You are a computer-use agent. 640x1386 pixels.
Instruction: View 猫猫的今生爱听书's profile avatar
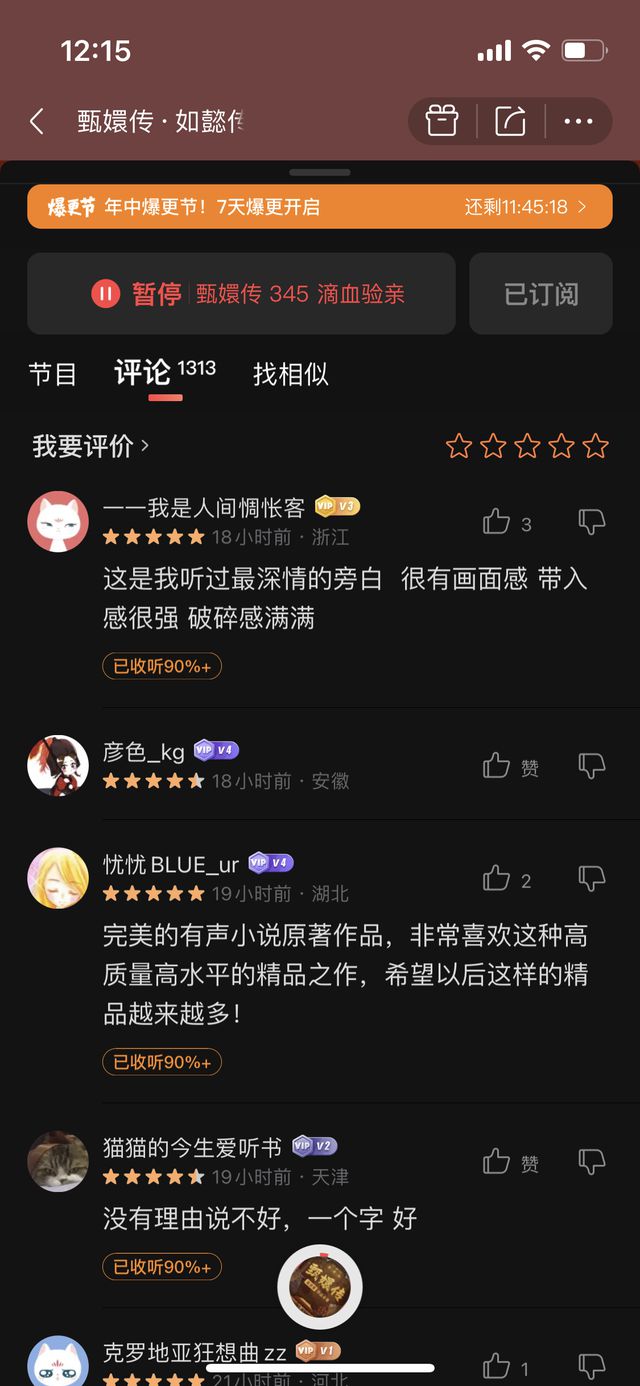[x=58, y=1161]
